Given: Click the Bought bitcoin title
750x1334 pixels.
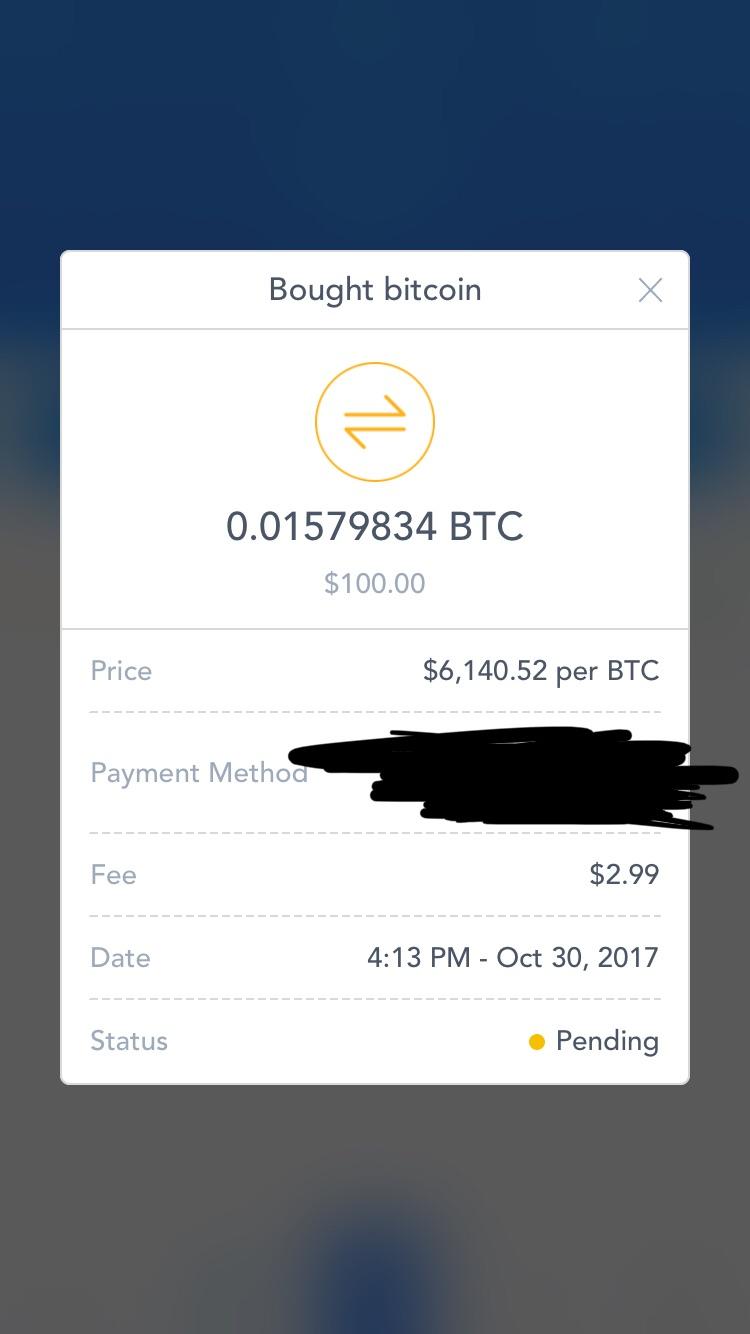Looking at the screenshot, I should pos(375,290).
